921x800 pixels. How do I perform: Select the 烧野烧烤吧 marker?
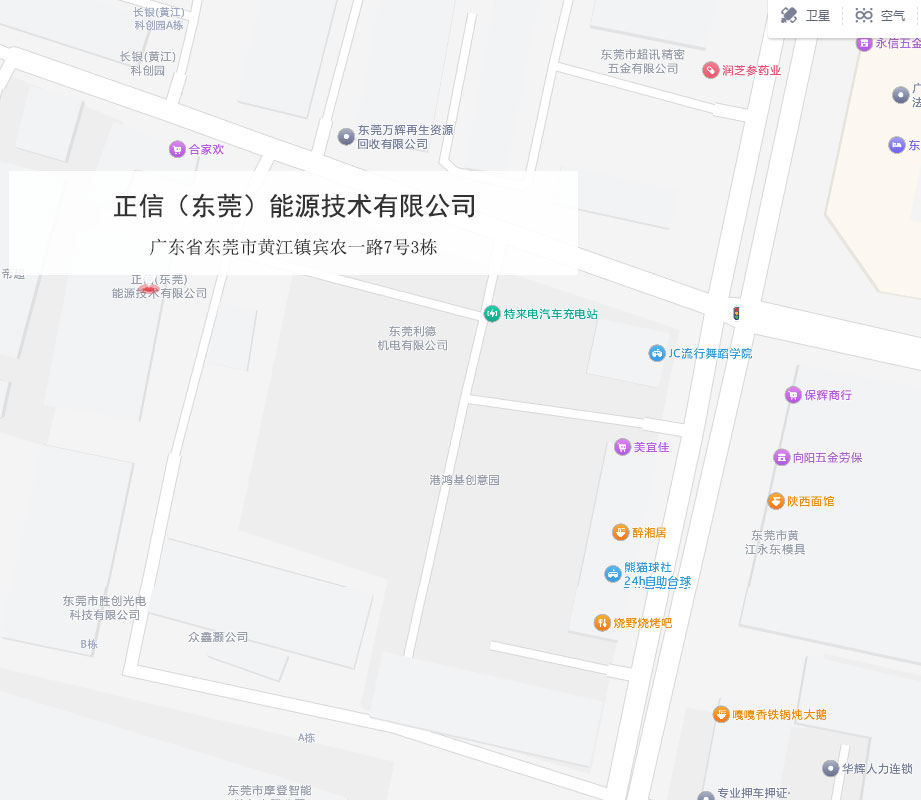coord(602,623)
